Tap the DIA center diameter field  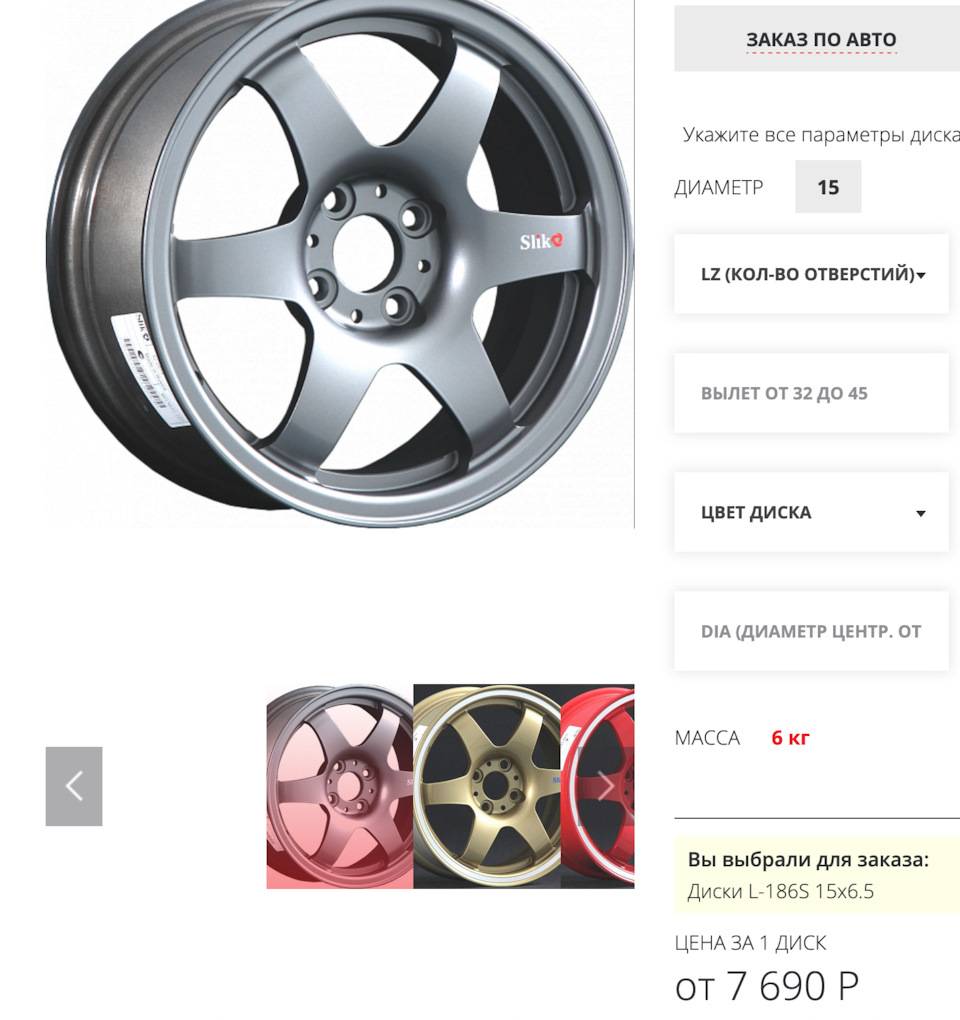click(x=811, y=631)
